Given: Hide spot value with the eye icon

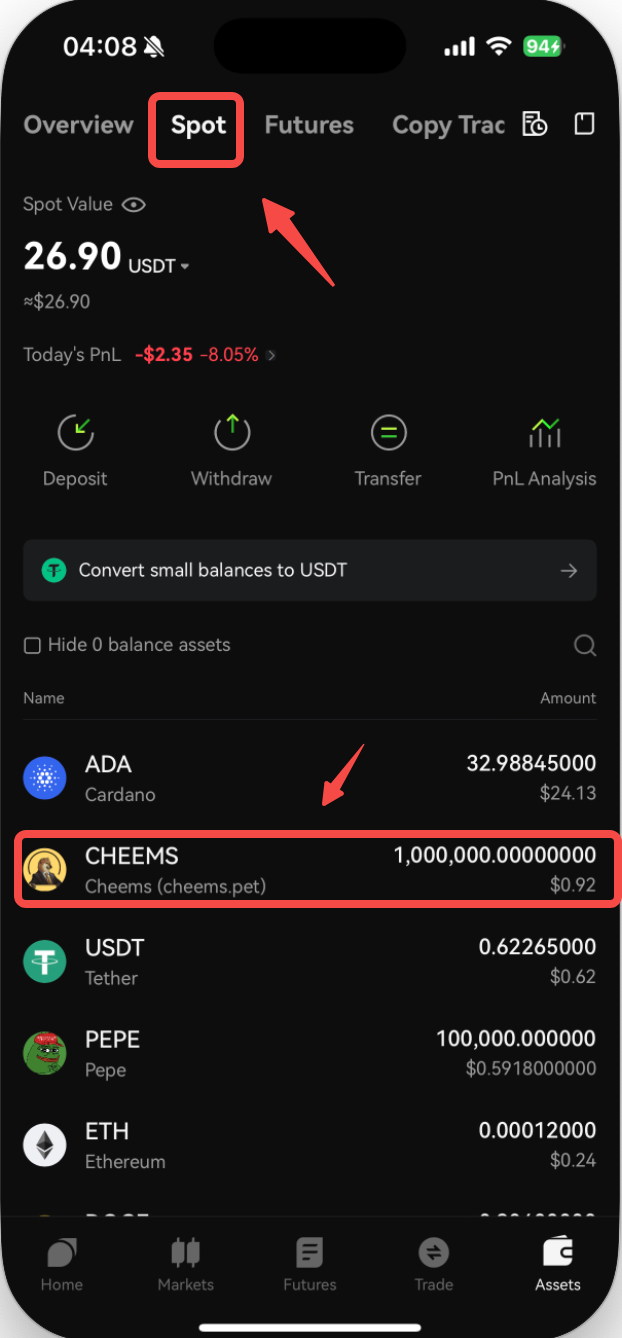Looking at the screenshot, I should 133,205.
